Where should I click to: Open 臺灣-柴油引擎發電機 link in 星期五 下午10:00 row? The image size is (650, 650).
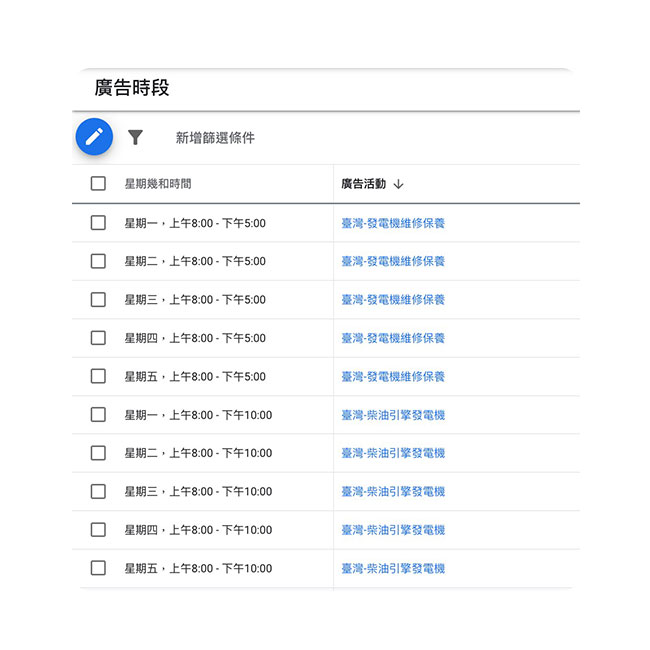tap(393, 568)
